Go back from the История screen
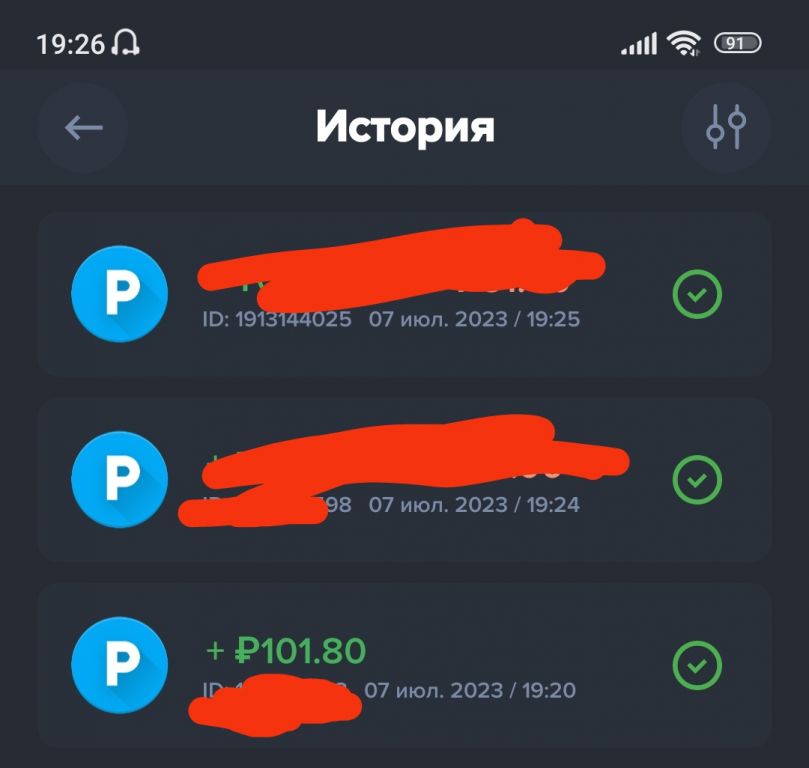Viewport: 809px width, 768px height. pyautogui.click(x=83, y=127)
